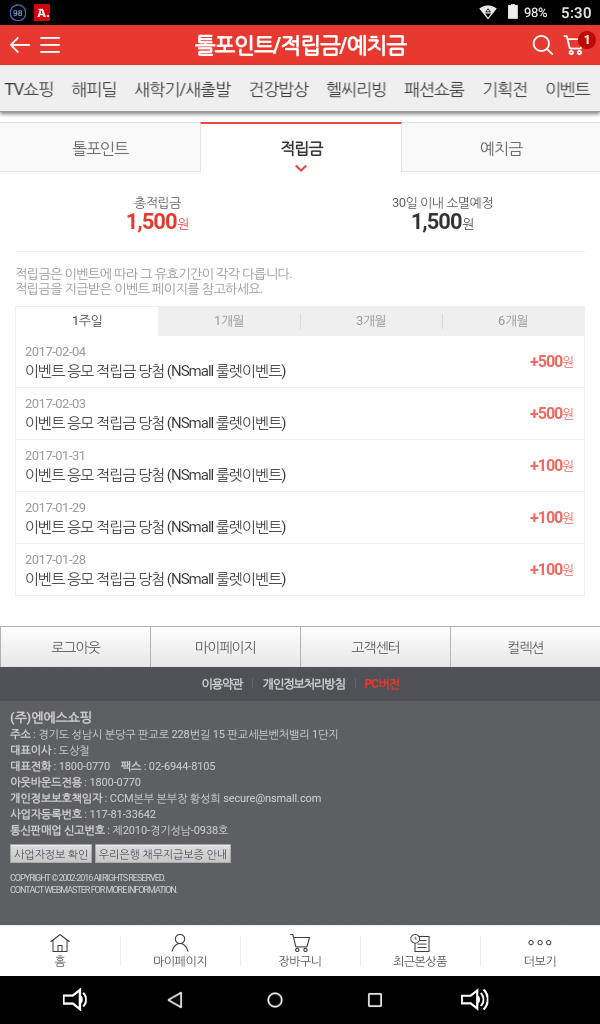Select the 6개월 period filter
This screenshot has width=600, height=1024.
(513, 321)
